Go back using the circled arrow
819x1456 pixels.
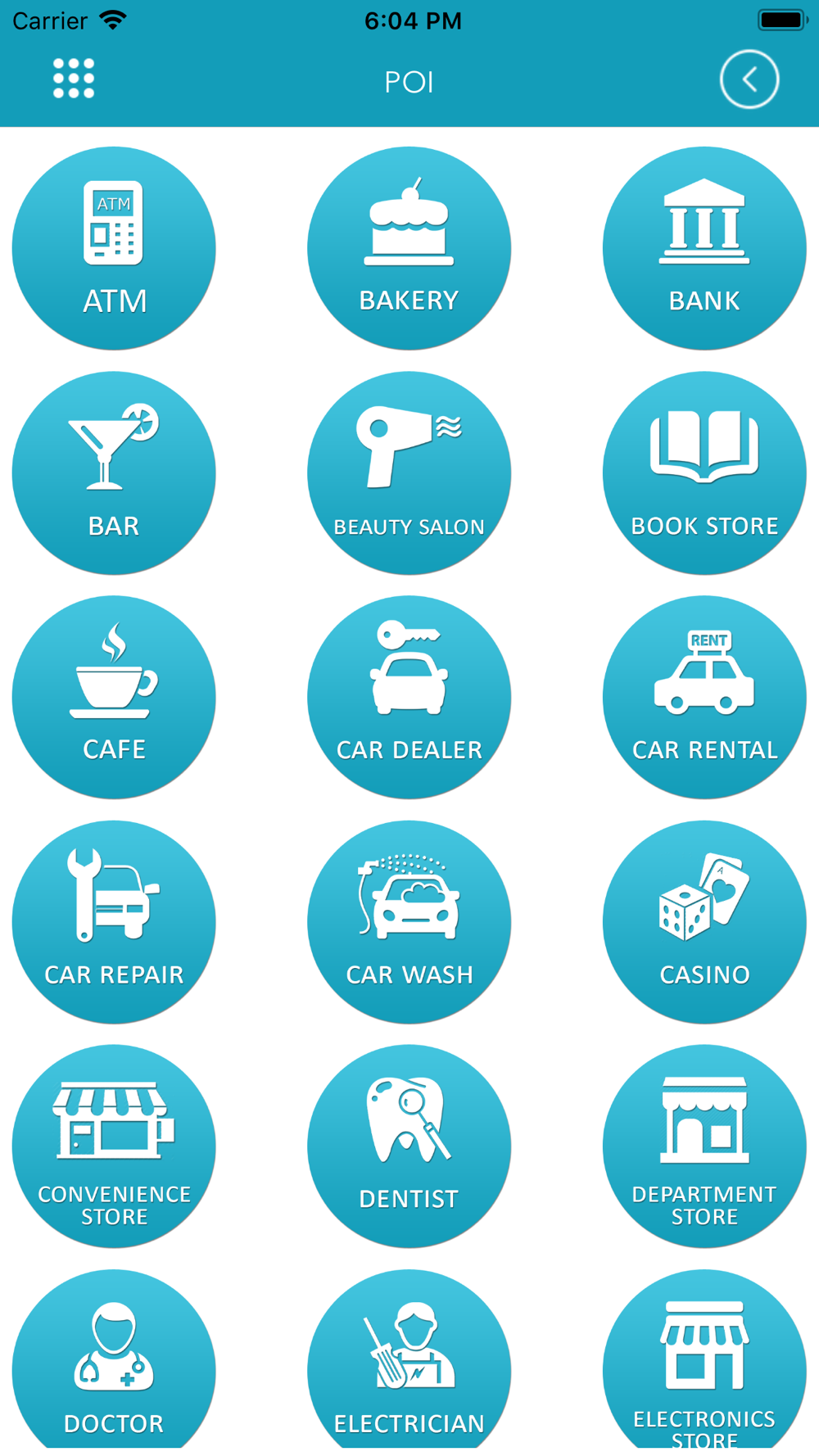749,79
